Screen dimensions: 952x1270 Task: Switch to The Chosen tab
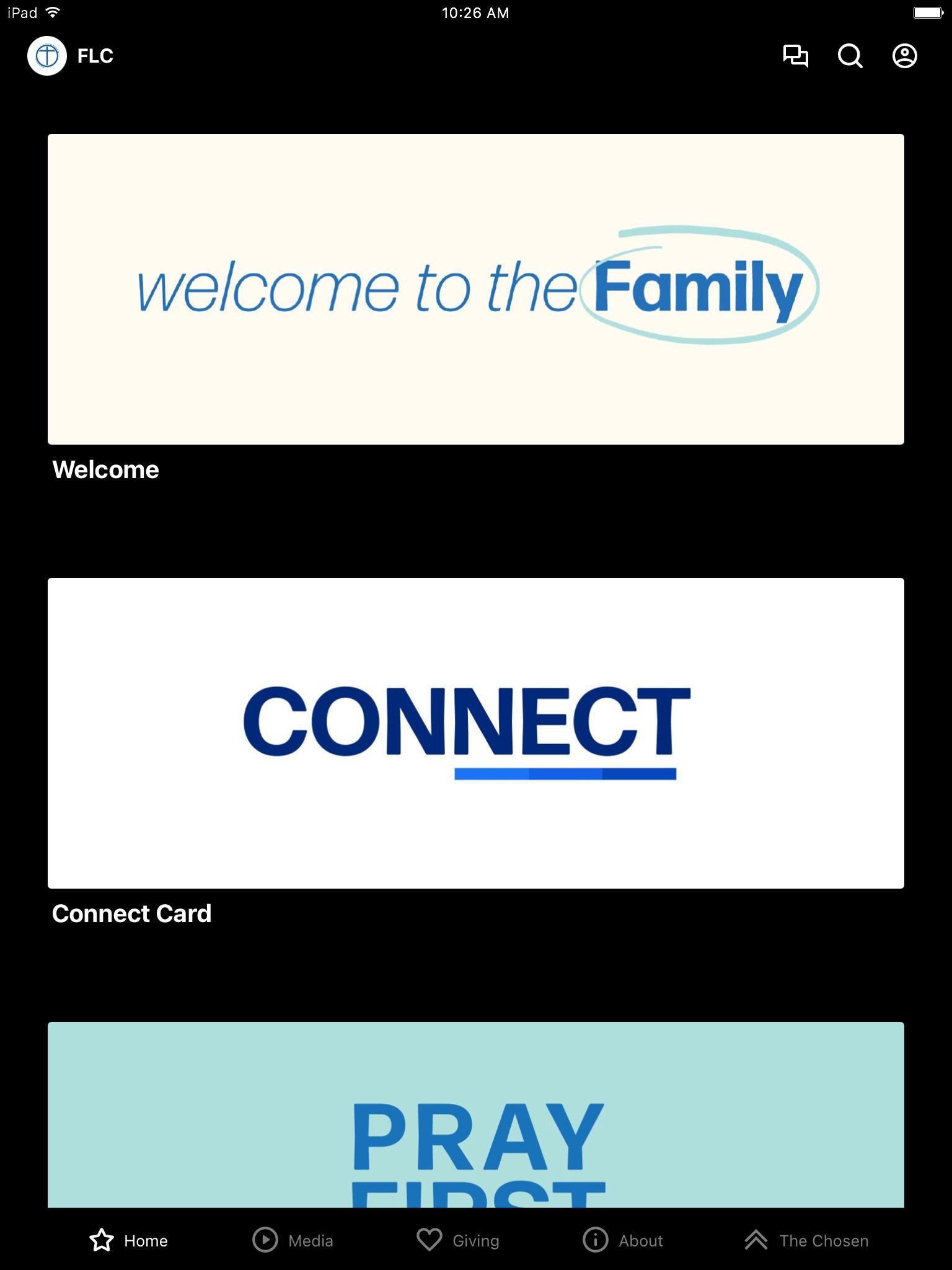[806, 1240]
